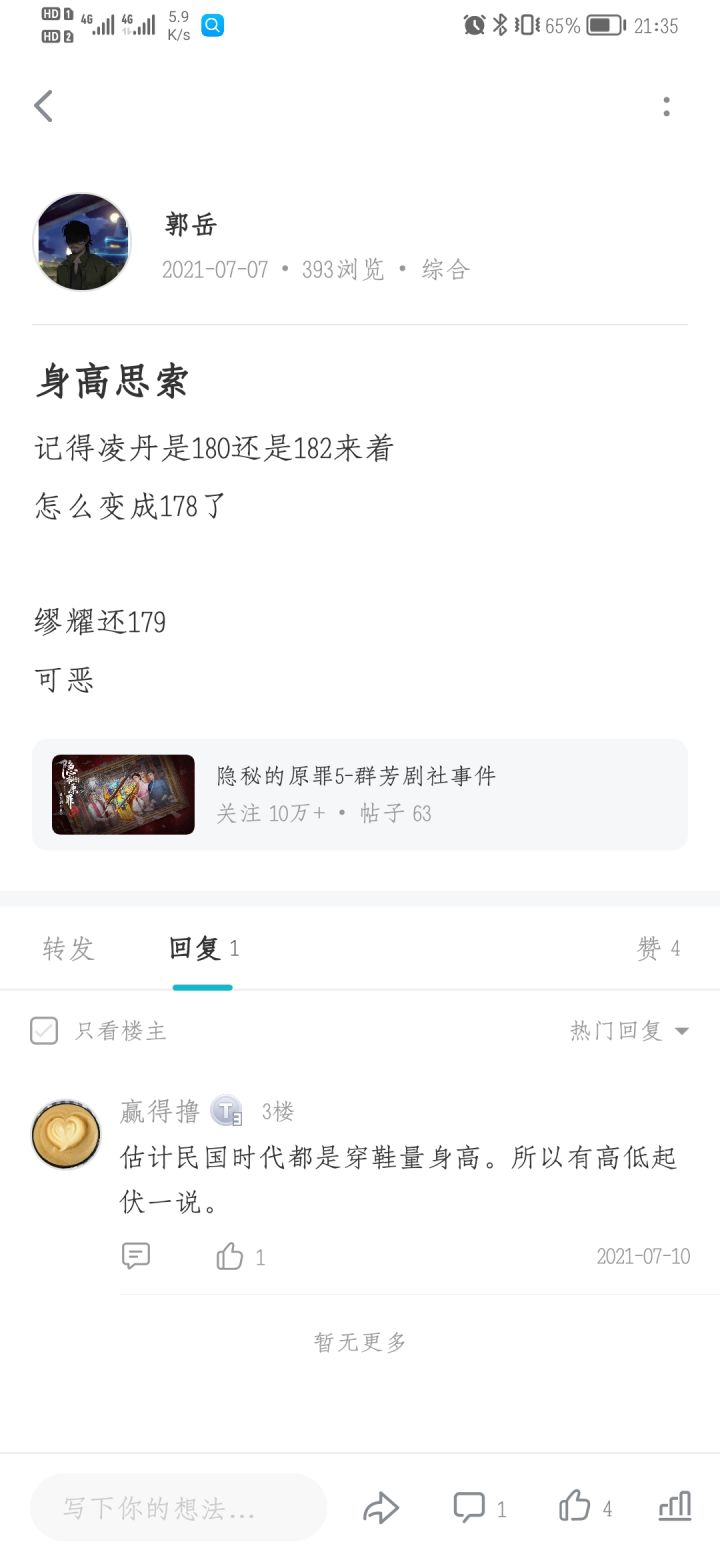The height and width of the screenshot is (1560, 720).
Task: Select the 回复 tab
Action: 204,949
